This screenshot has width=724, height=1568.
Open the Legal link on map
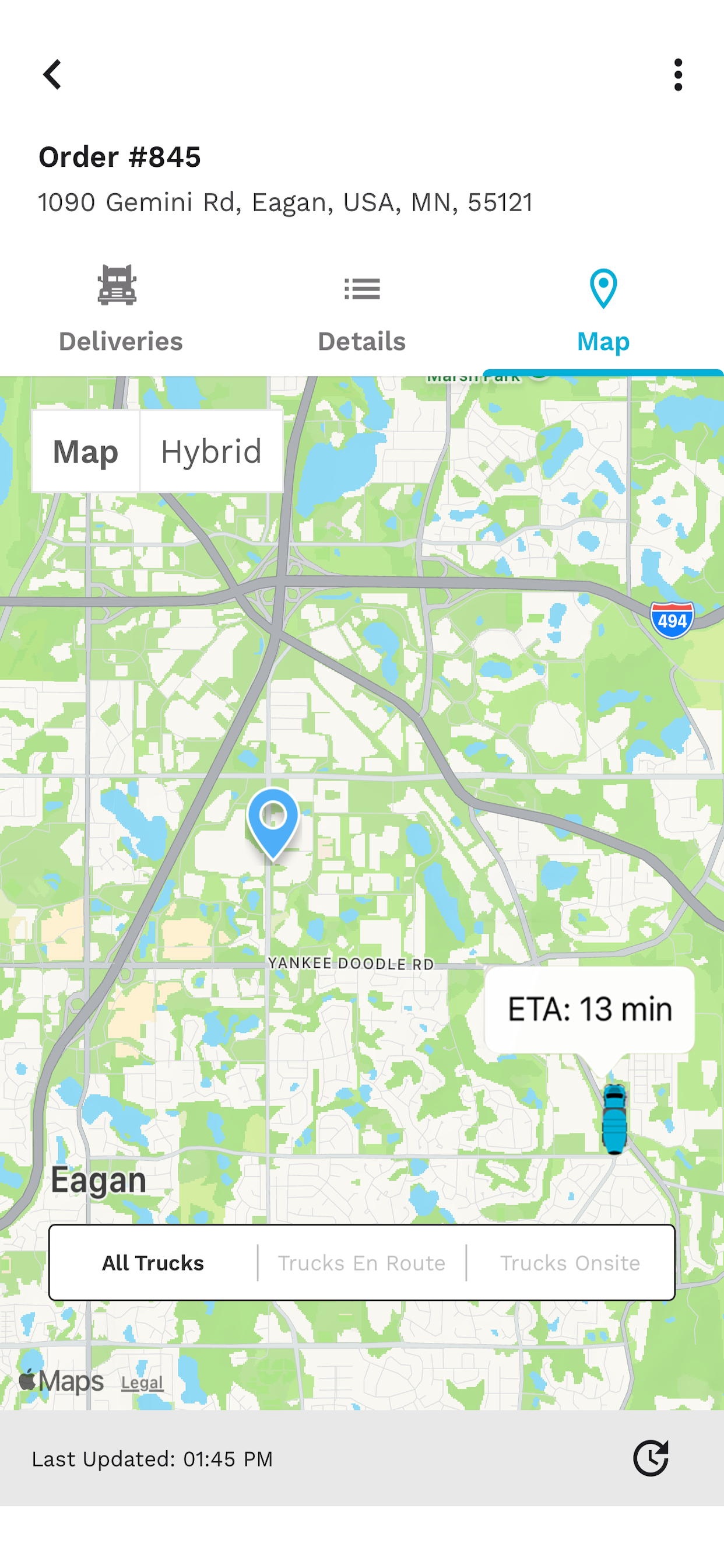click(142, 1383)
